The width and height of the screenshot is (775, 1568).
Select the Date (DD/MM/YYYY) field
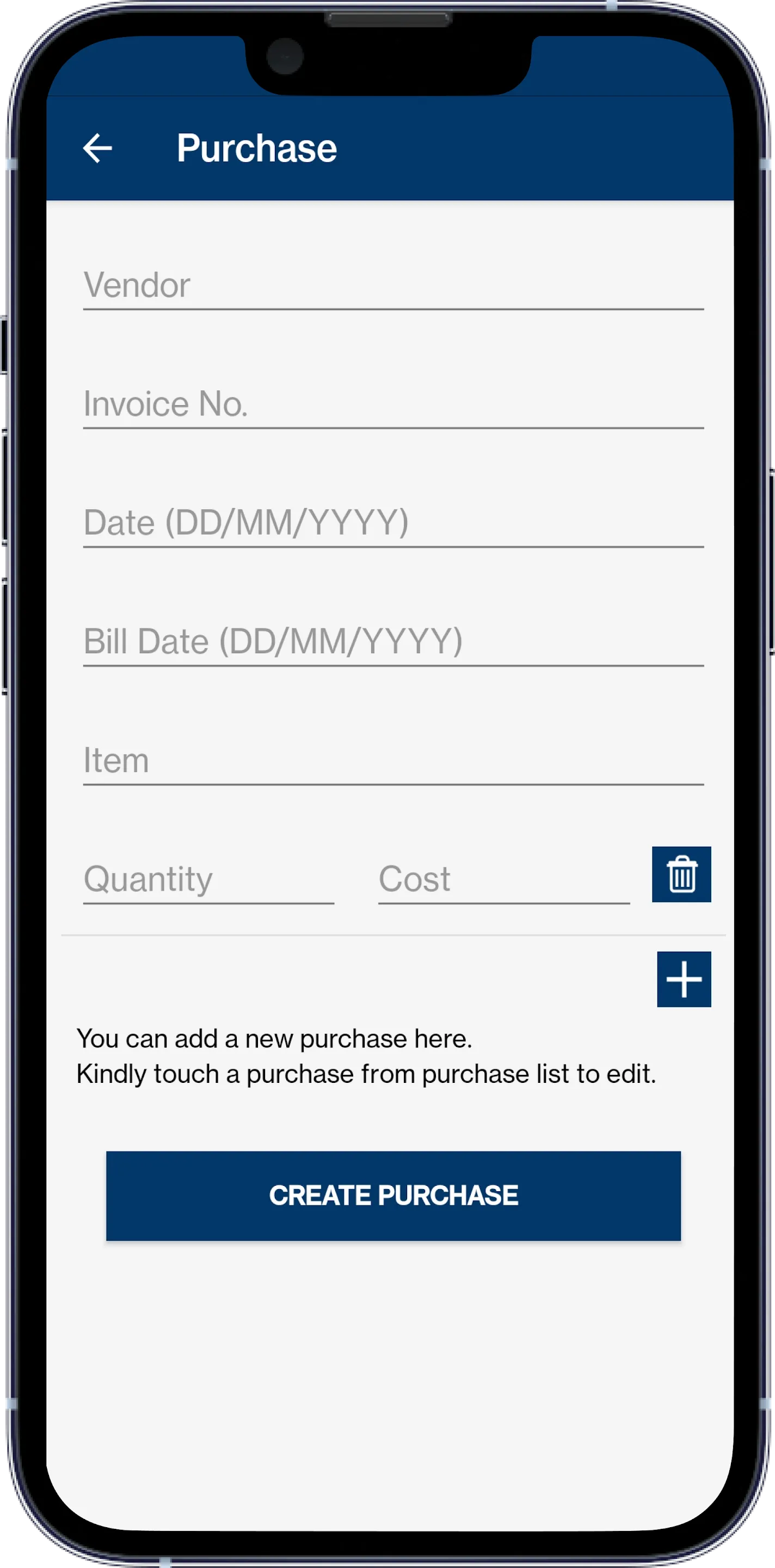(393, 522)
